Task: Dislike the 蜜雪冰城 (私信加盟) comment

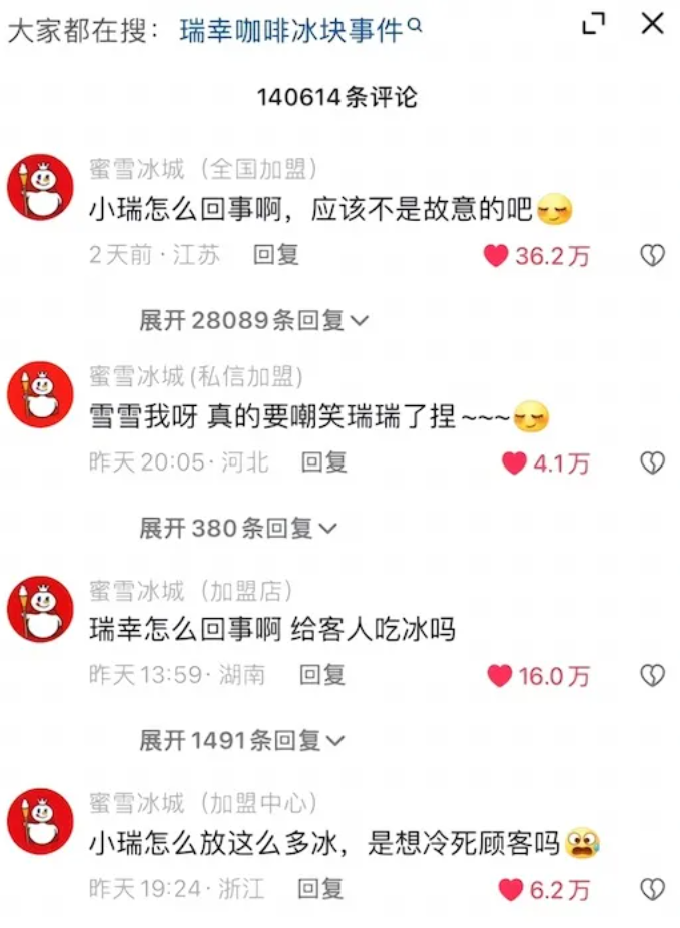Action: click(x=652, y=462)
